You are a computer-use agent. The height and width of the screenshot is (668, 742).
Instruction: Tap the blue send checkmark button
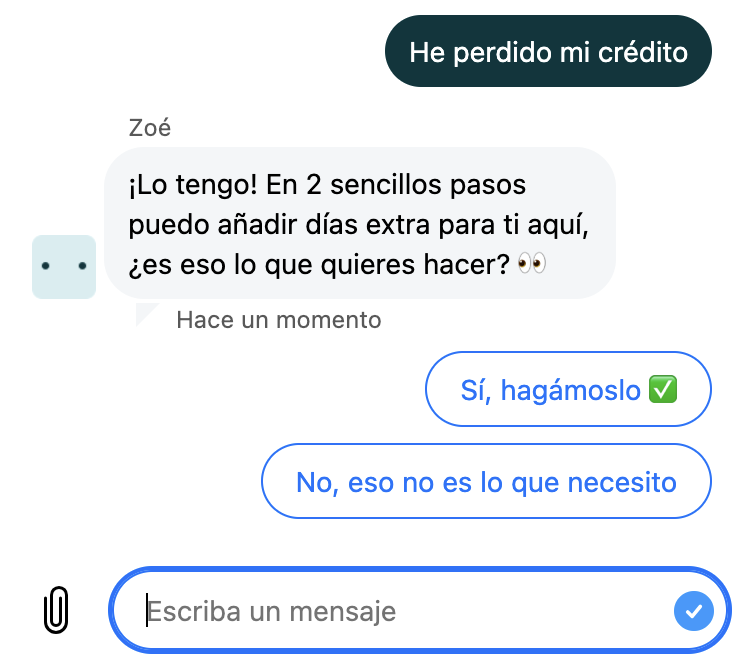[x=694, y=610]
